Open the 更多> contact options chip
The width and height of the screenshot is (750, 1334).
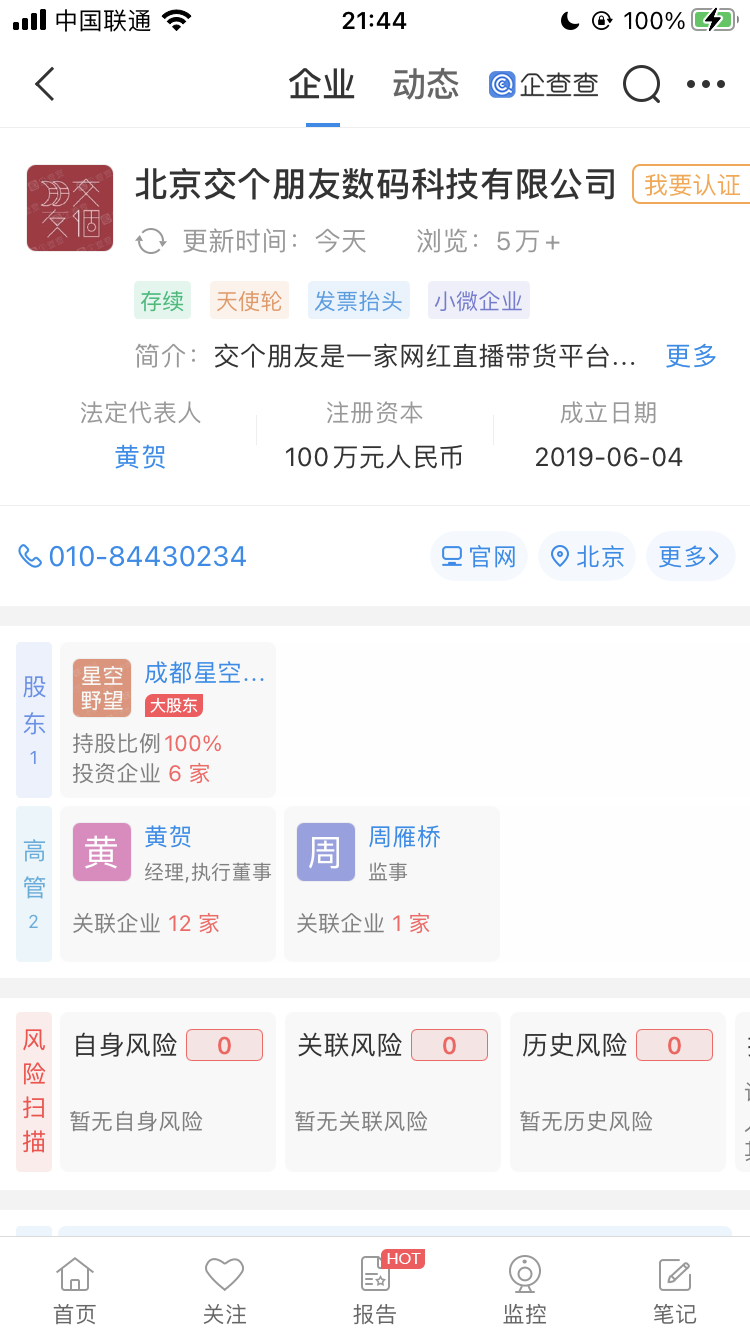coord(689,557)
